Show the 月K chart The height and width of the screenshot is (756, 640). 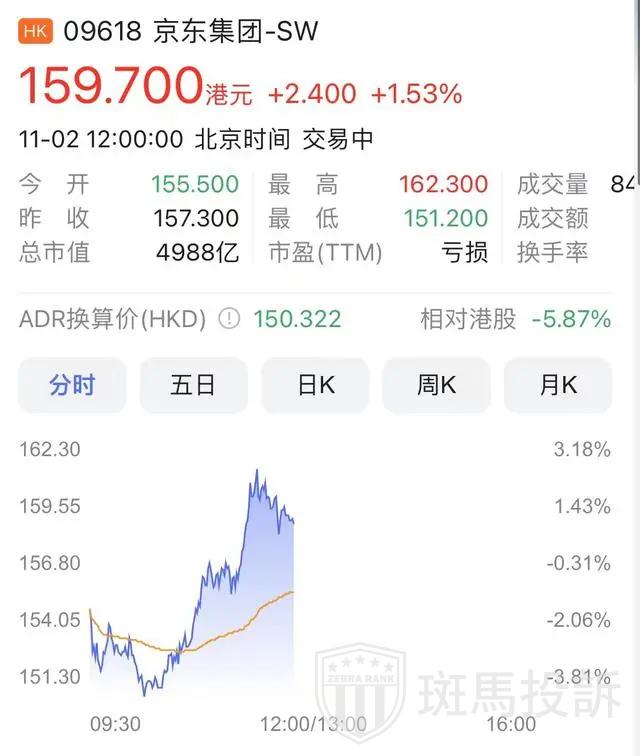(x=558, y=386)
